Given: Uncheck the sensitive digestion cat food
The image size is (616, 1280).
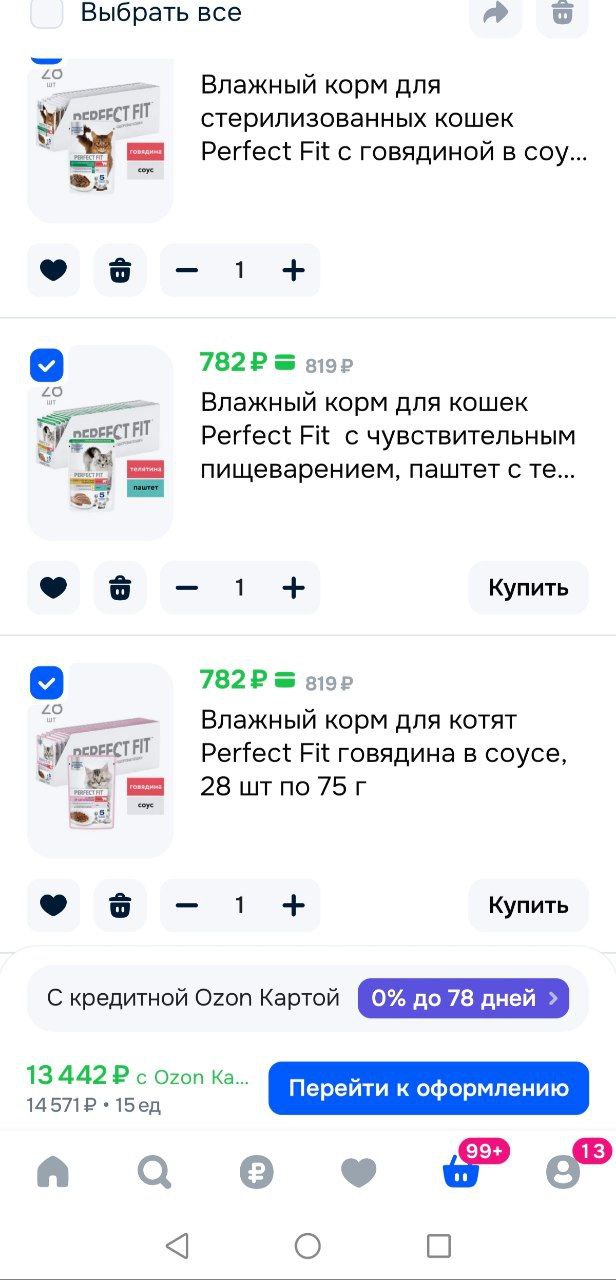Looking at the screenshot, I should (x=47, y=366).
